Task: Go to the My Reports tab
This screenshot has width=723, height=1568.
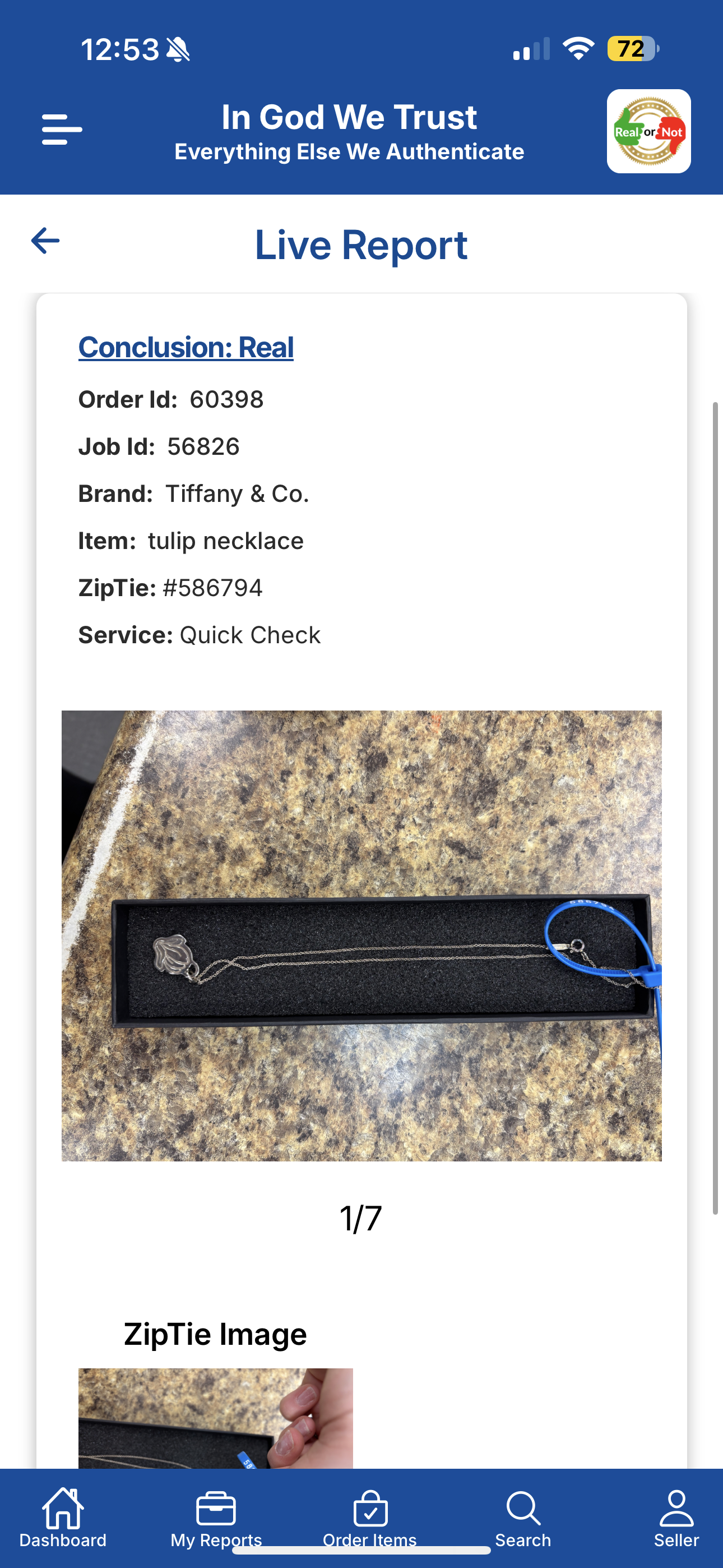Action: tap(216, 1517)
